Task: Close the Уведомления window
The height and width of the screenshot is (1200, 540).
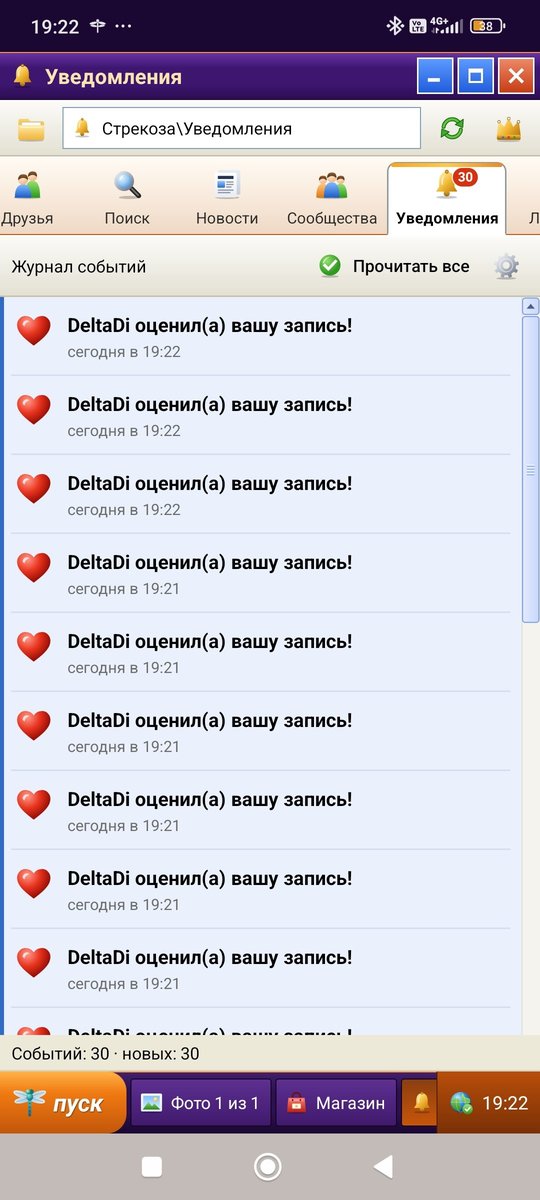Action: coord(516,76)
